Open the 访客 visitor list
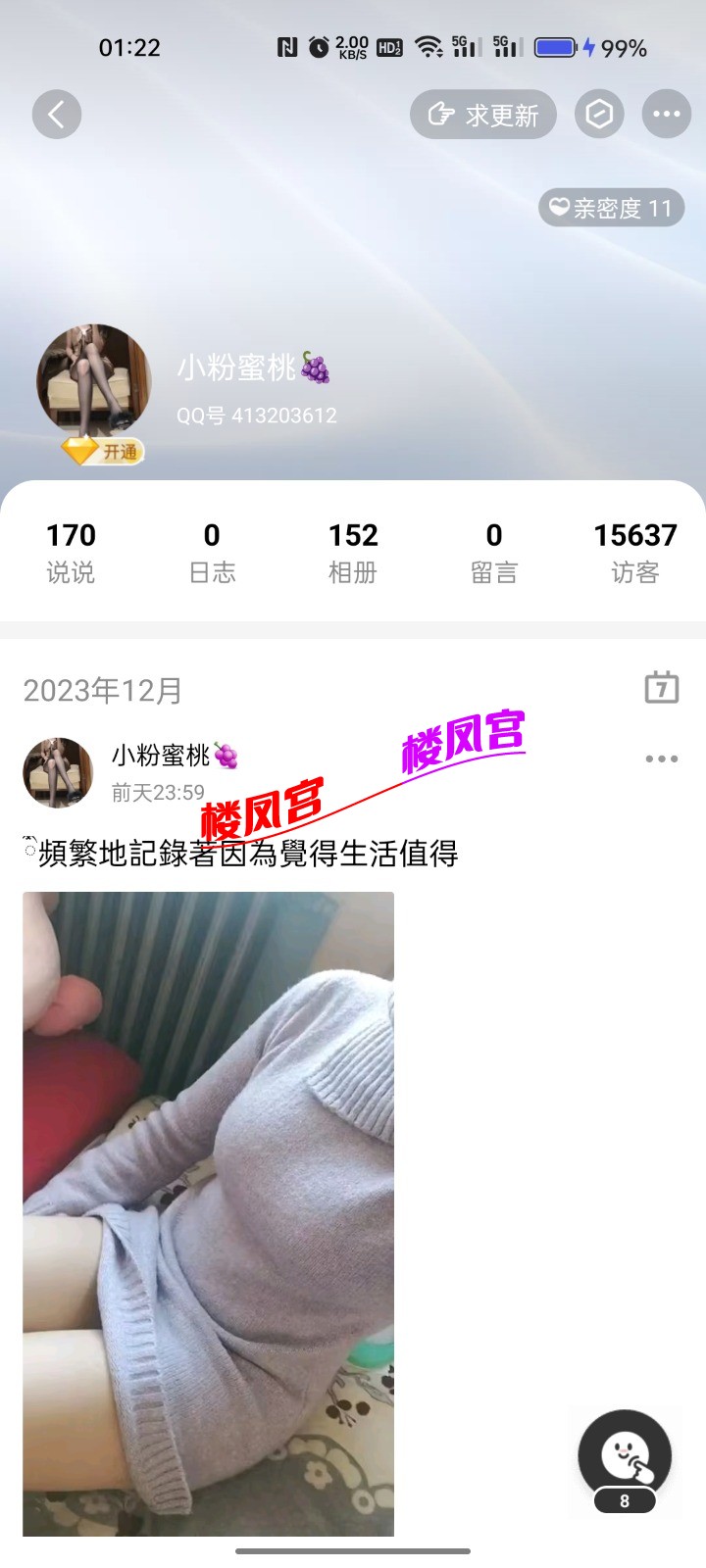Viewport: 706px width, 1568px height. (x=635, y=552)
